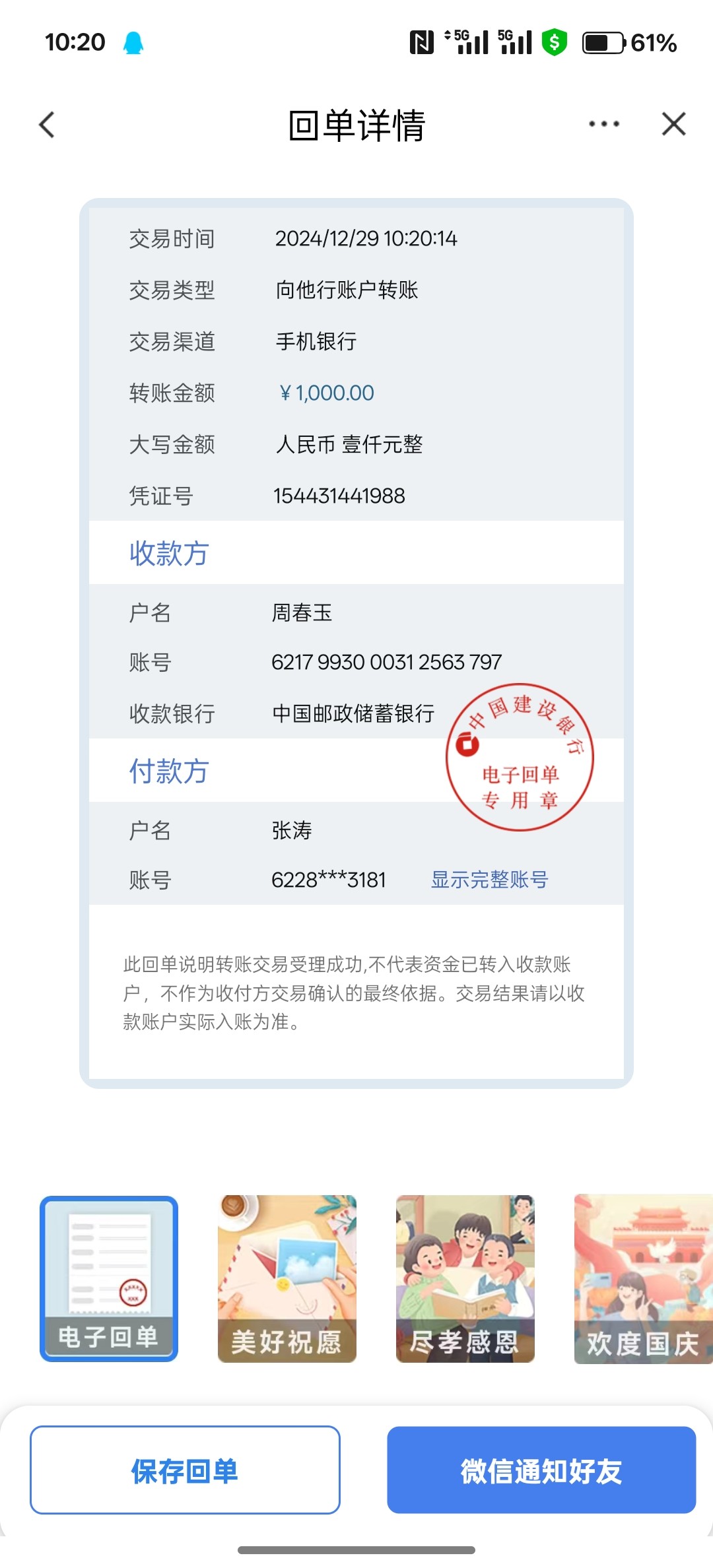Tap 显示完整账号 to reveal the full account number
Viewport: 713px width, 1568px height.
[x=489, y=880]
